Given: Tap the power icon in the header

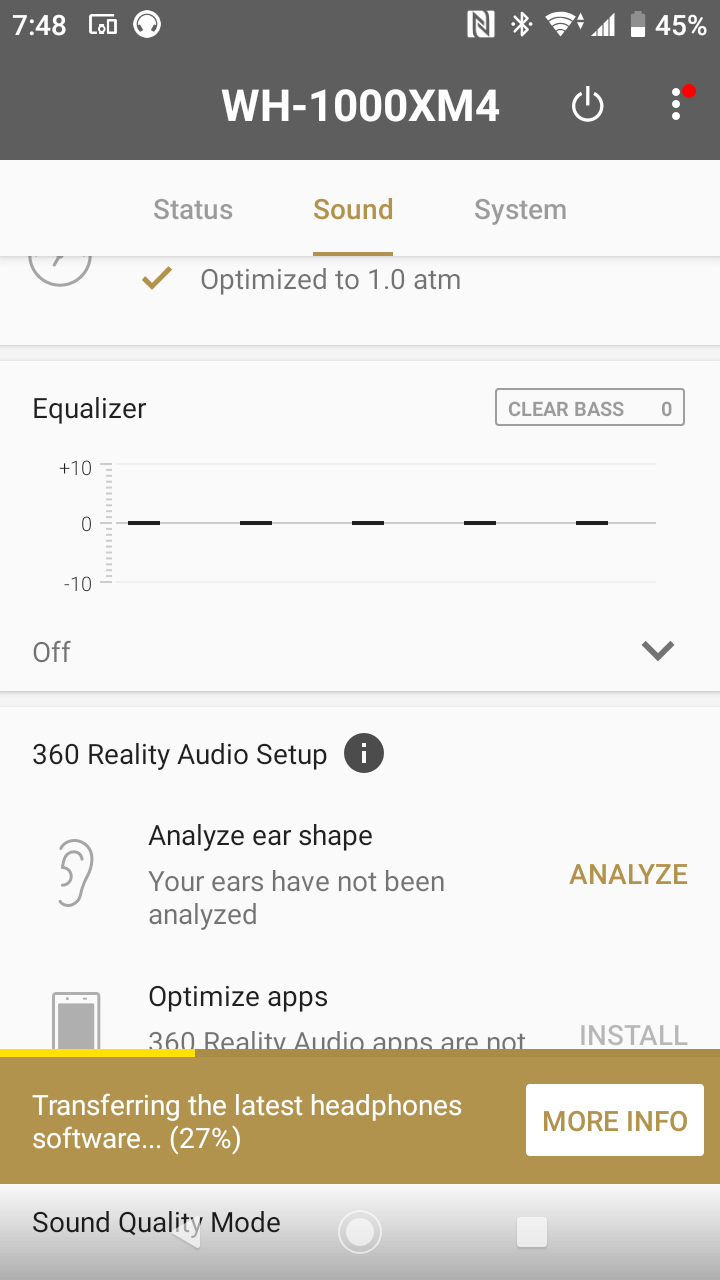Looking at the screenshot, I should coord(587,105).
